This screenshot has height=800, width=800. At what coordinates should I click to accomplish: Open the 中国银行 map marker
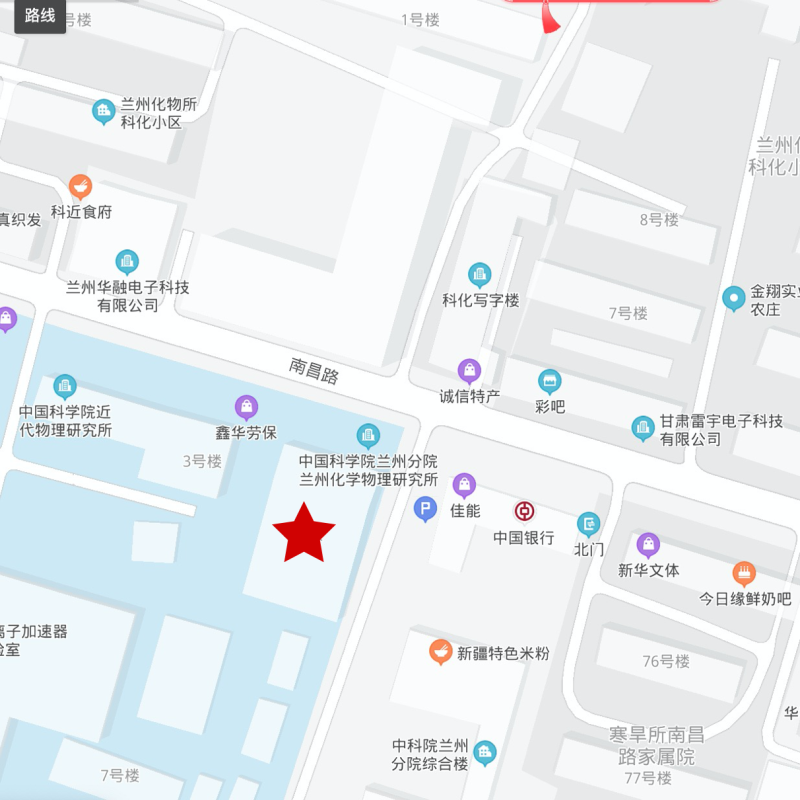pyautogui.click(x=524, y=512)
